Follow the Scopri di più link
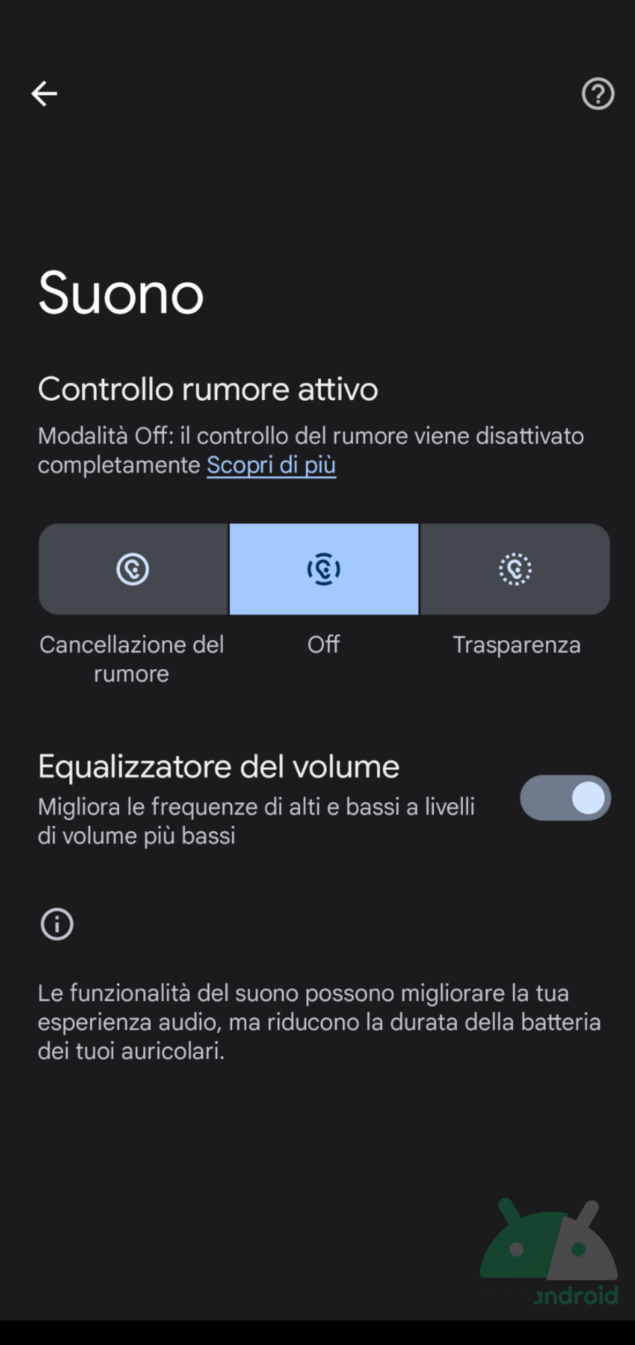 coord(271,465)
